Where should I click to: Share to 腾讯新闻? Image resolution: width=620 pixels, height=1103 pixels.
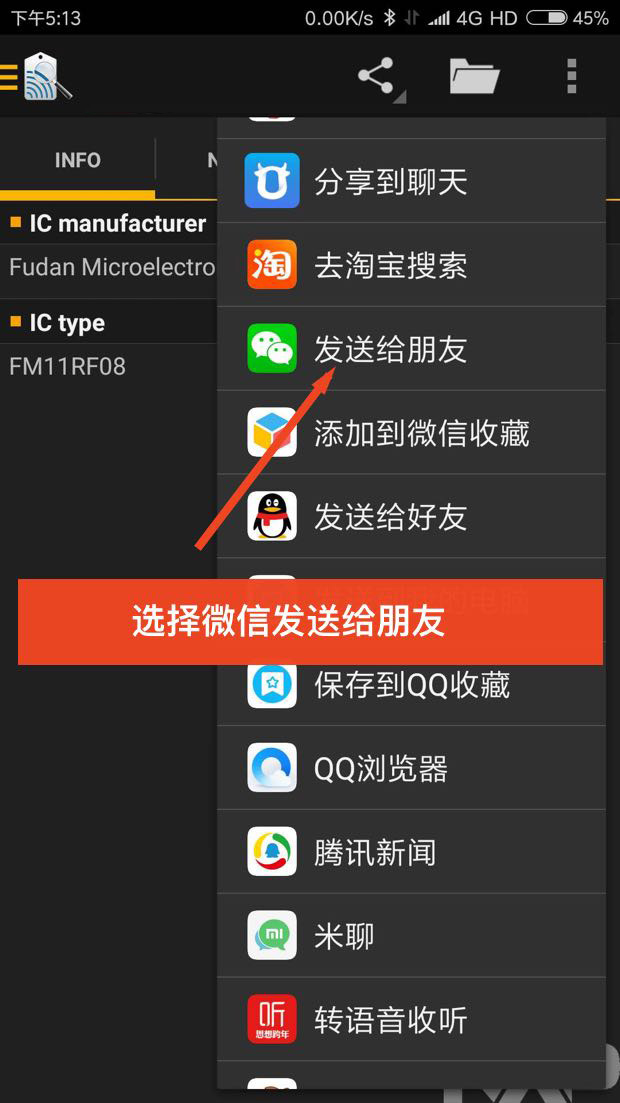coord(412,851)
